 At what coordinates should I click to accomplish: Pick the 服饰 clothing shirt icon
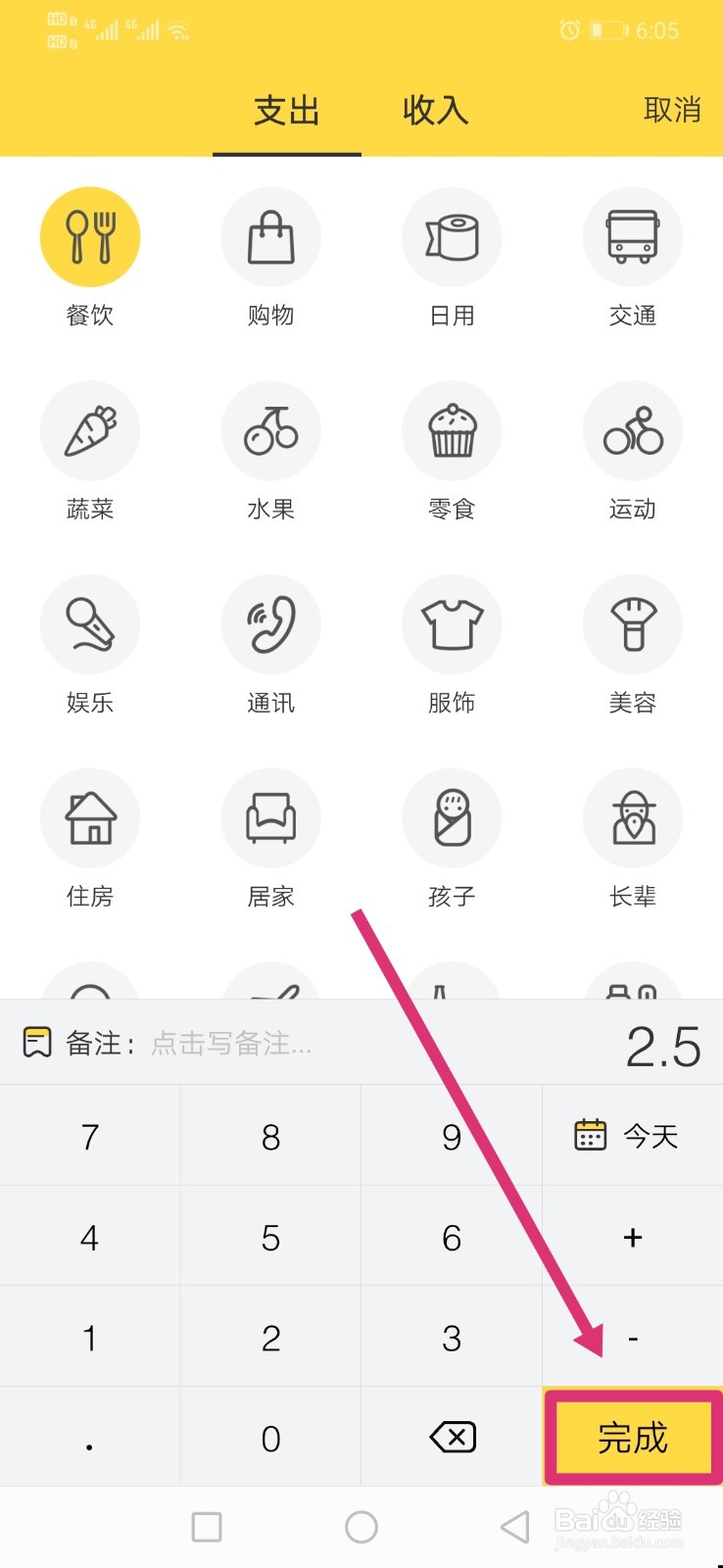point(451,624)
